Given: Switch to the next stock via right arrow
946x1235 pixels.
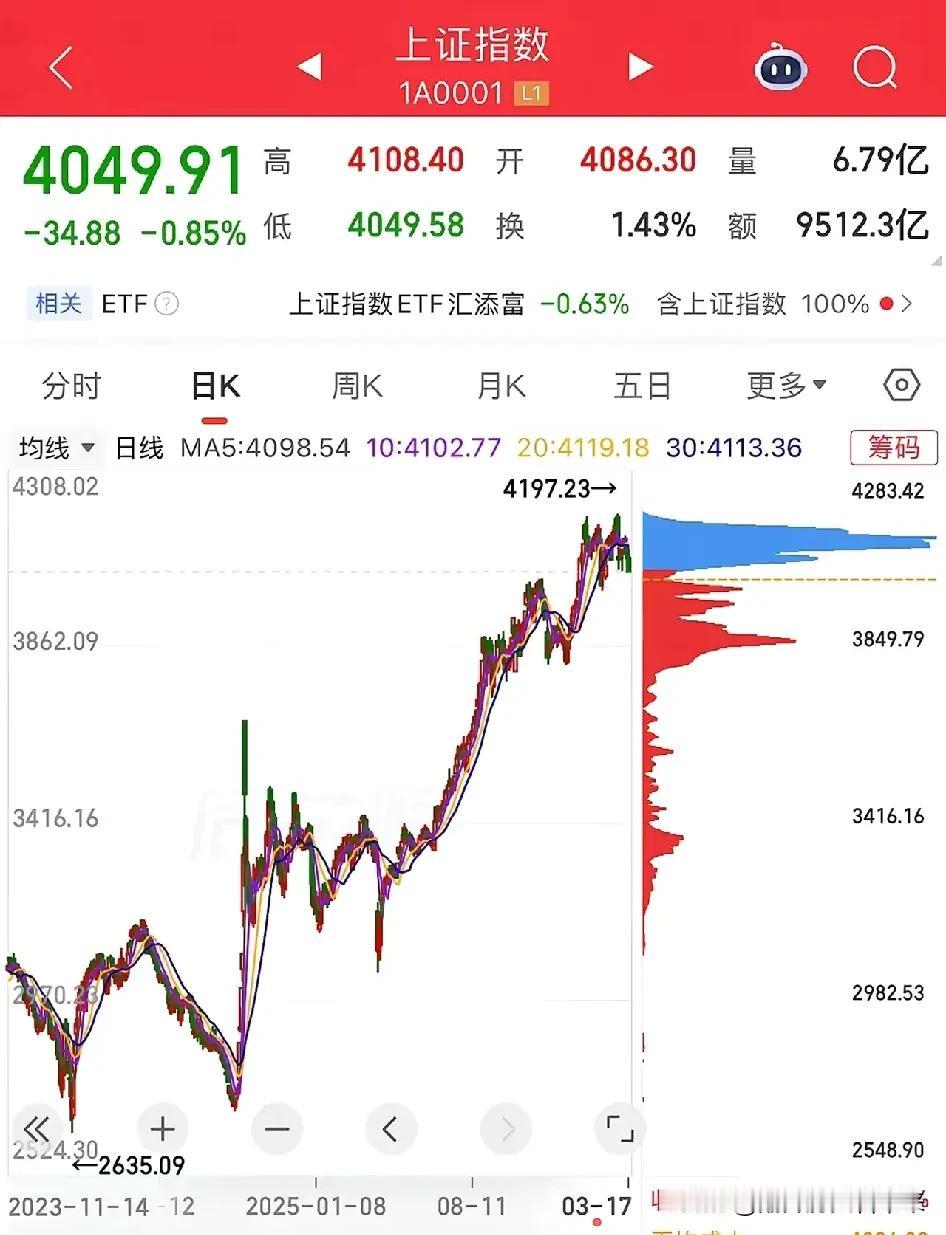Looking at the screenshot, I should [641, 67].
